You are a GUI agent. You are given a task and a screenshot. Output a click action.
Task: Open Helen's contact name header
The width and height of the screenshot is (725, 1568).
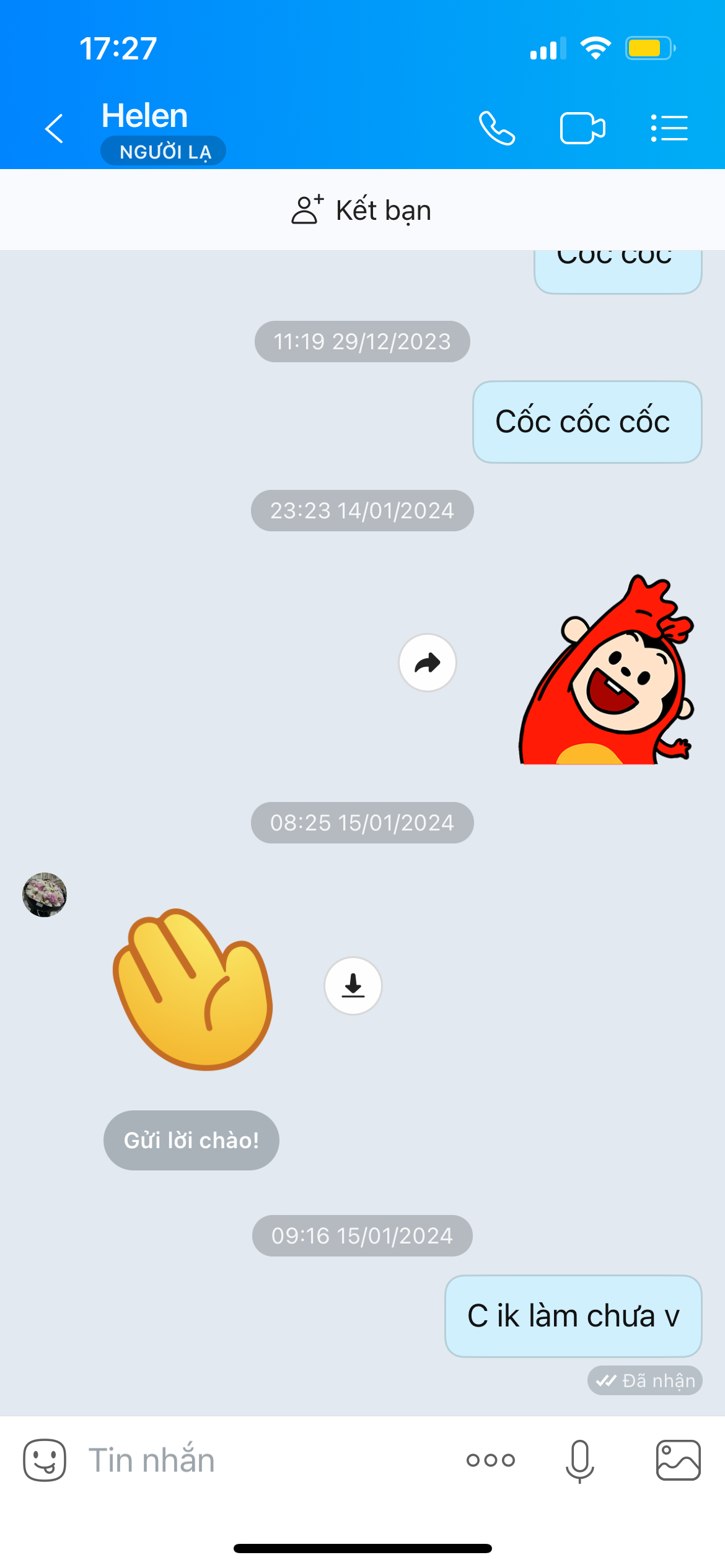tap(145, 116)
